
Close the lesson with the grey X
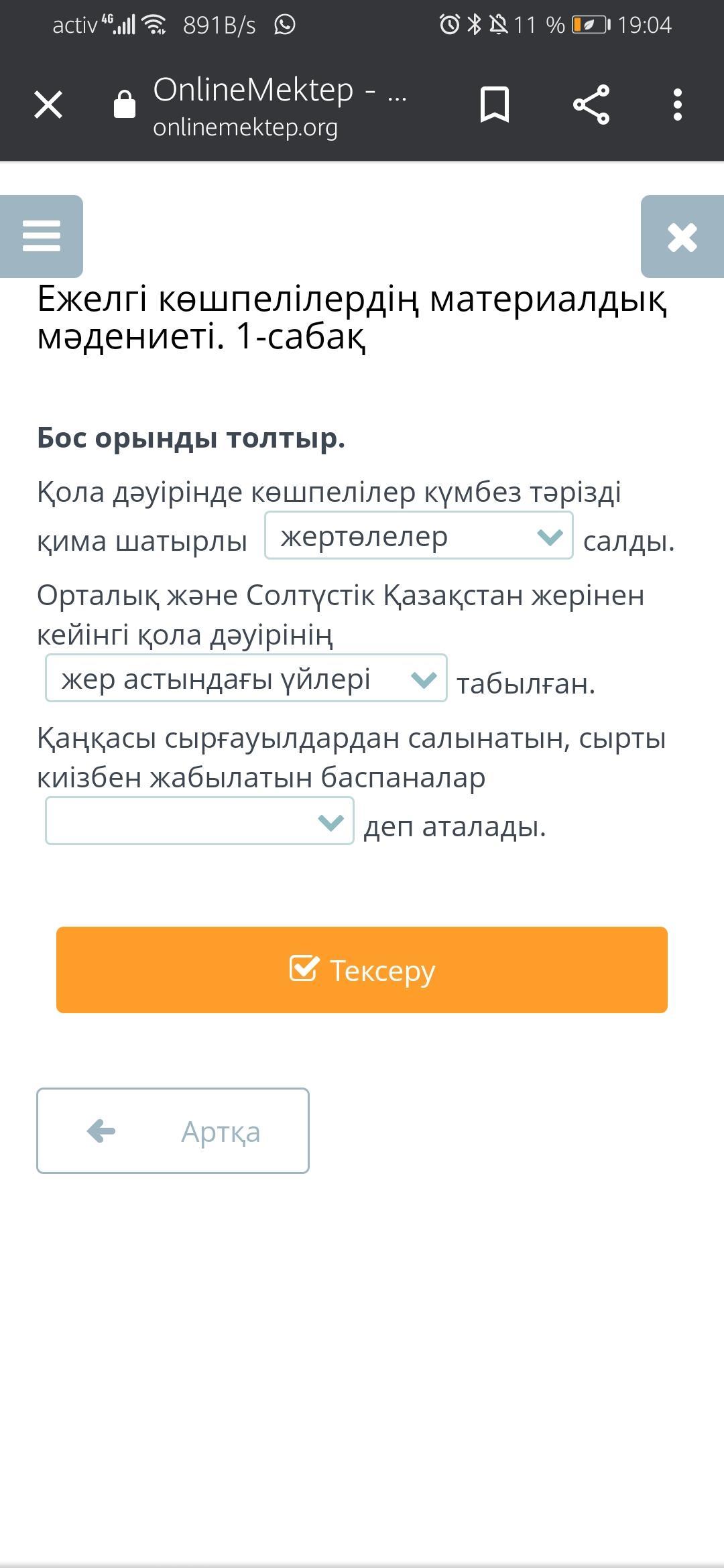click(682, 237)
